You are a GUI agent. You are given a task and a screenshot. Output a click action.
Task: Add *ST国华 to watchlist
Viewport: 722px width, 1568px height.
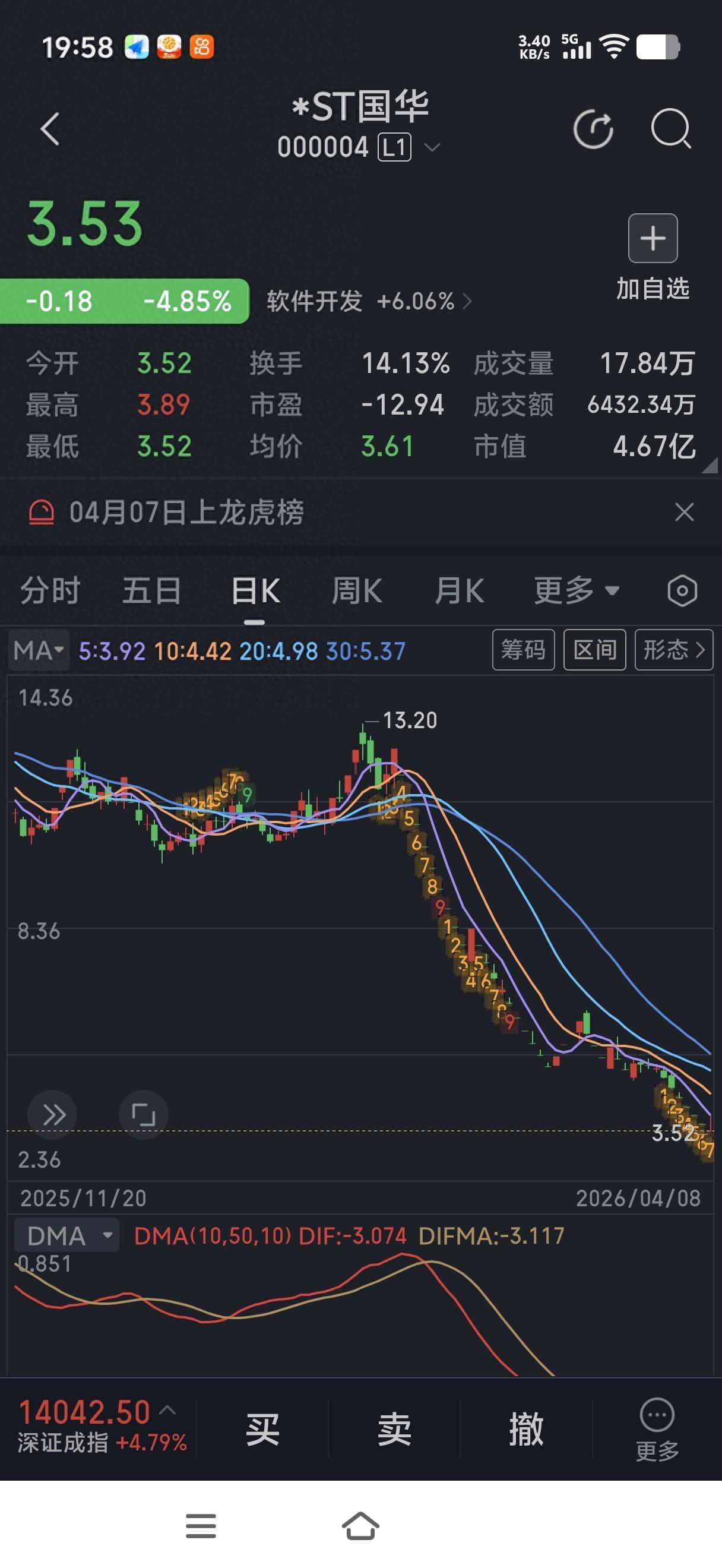click(x=653, y=239)
